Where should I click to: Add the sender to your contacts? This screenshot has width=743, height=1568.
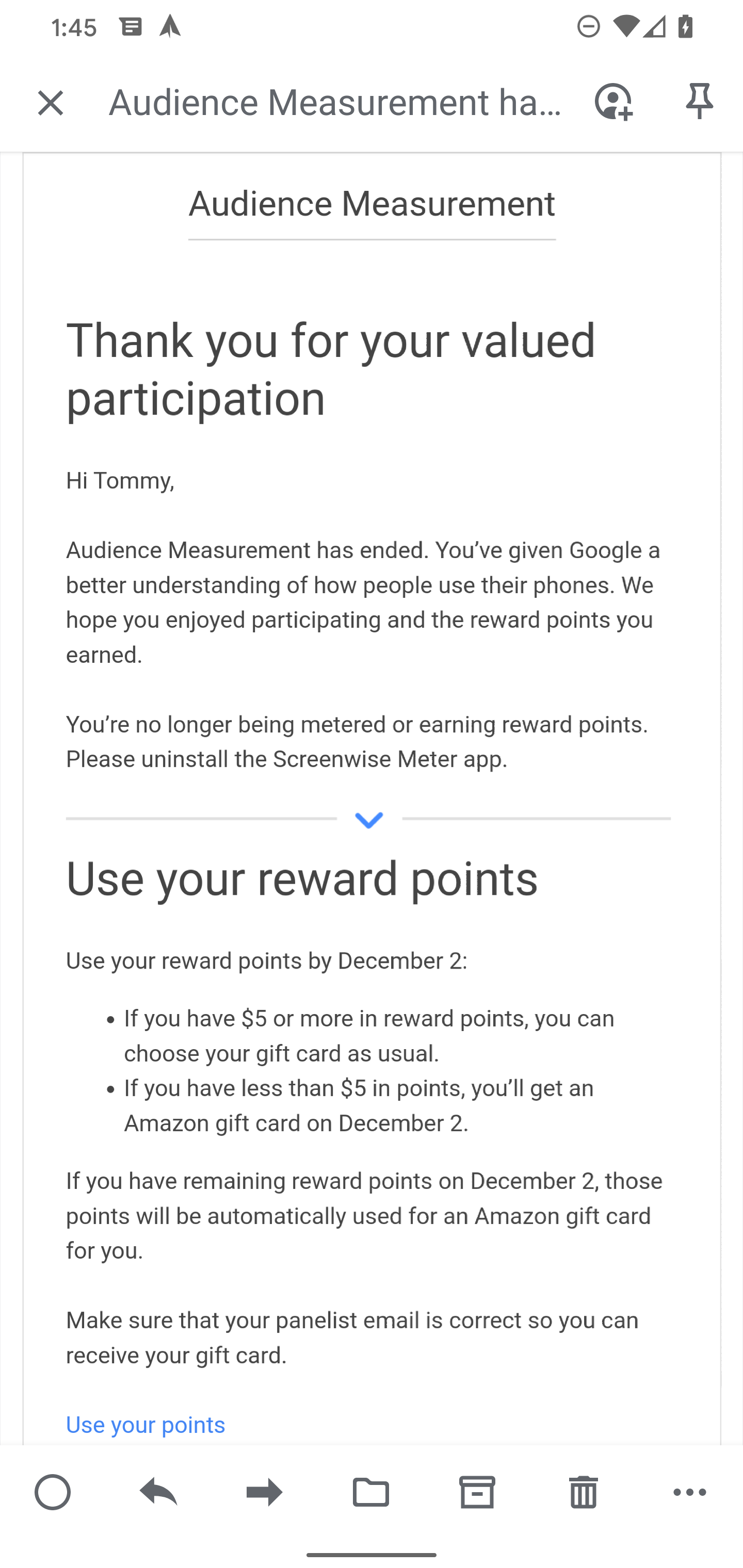coord(615,102)
